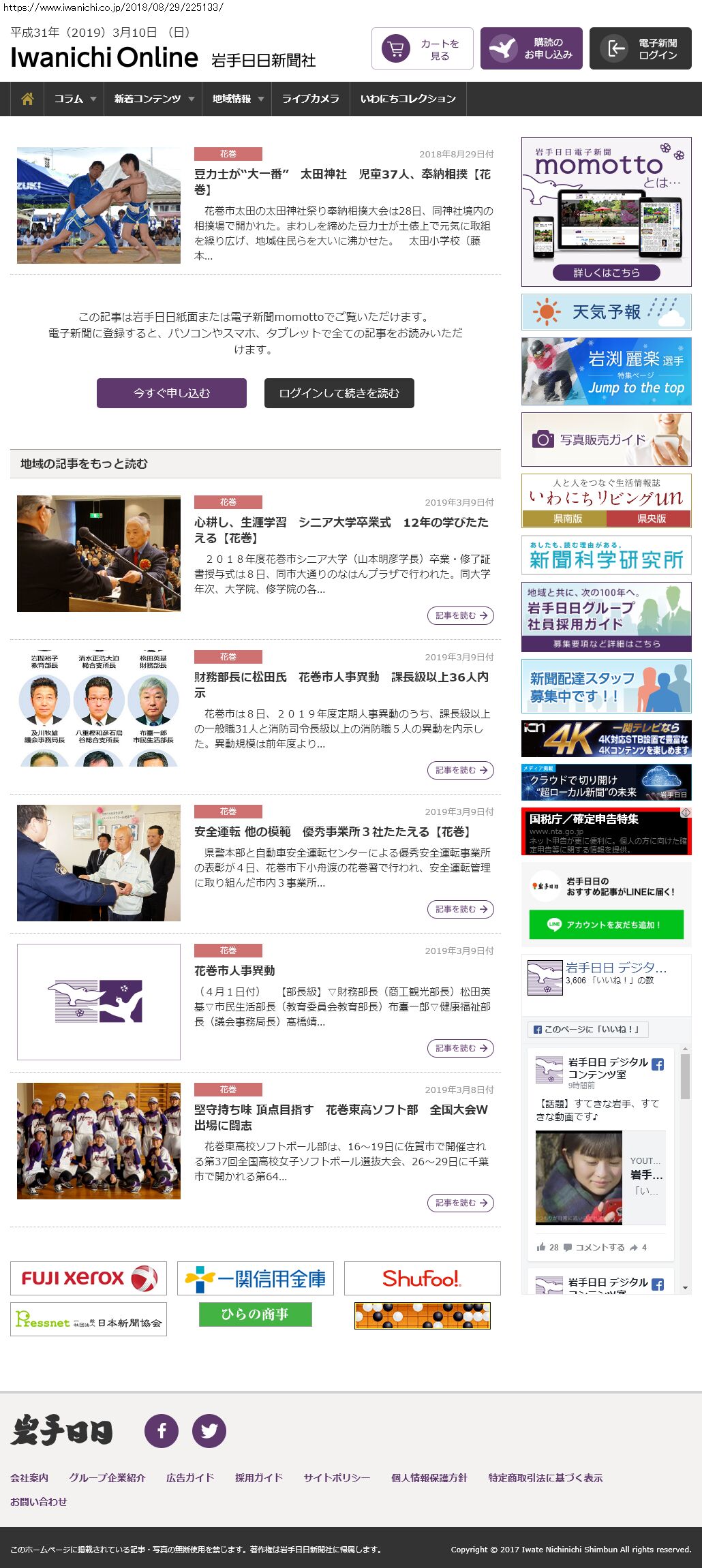Open the Twitter icon in the footer
This screenshot has width=702, height=1568.
(x=209, y=1430)
